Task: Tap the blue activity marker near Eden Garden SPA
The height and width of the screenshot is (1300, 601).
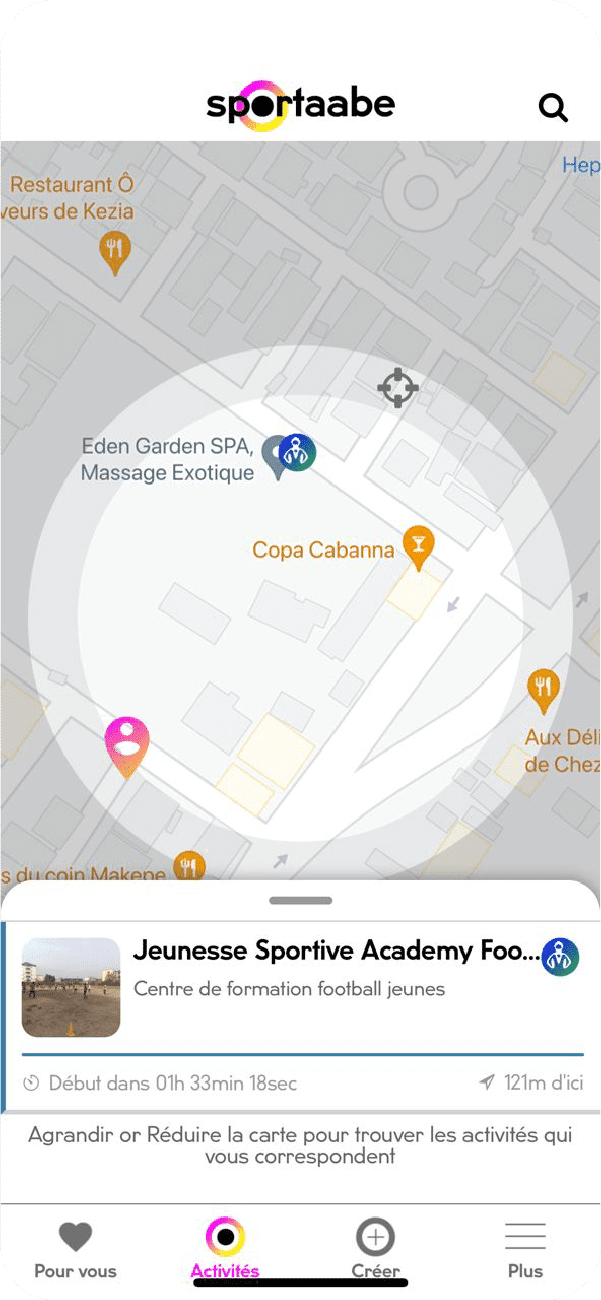Action: [x=297, y=452]
